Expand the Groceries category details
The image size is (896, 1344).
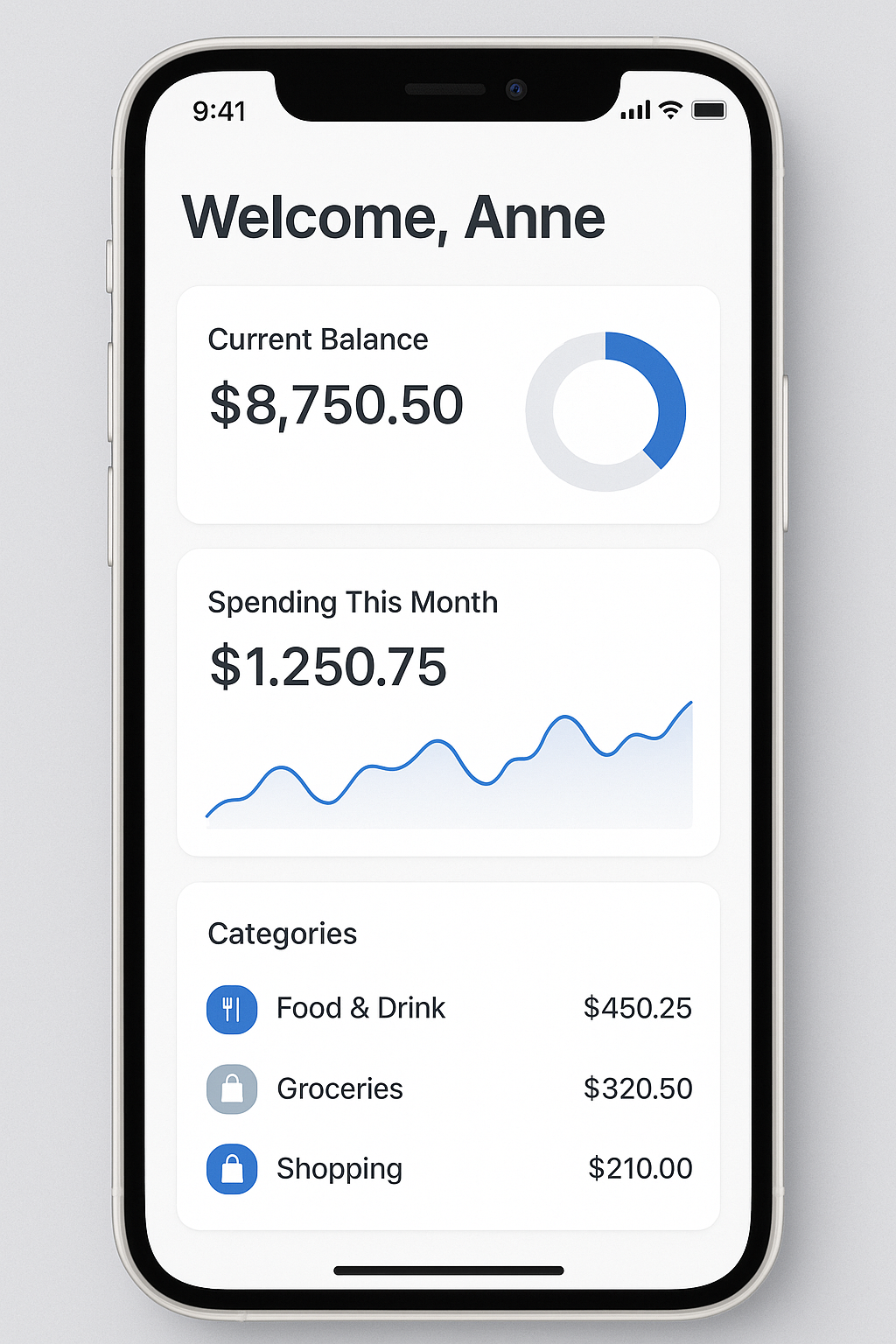coord(448,1088)
